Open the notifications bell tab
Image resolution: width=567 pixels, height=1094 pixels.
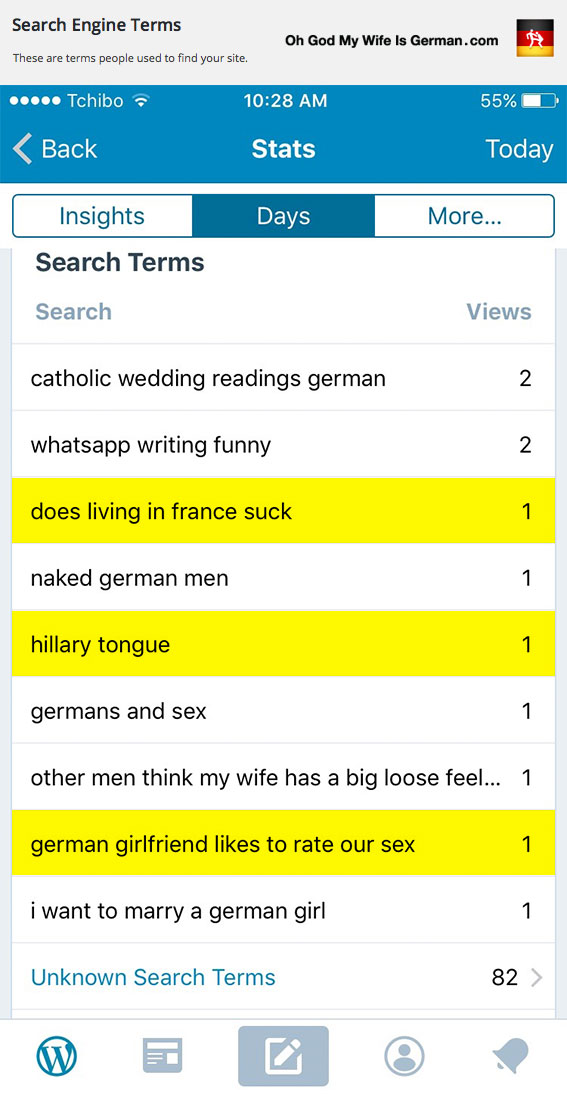click(x=510, y=1056)
